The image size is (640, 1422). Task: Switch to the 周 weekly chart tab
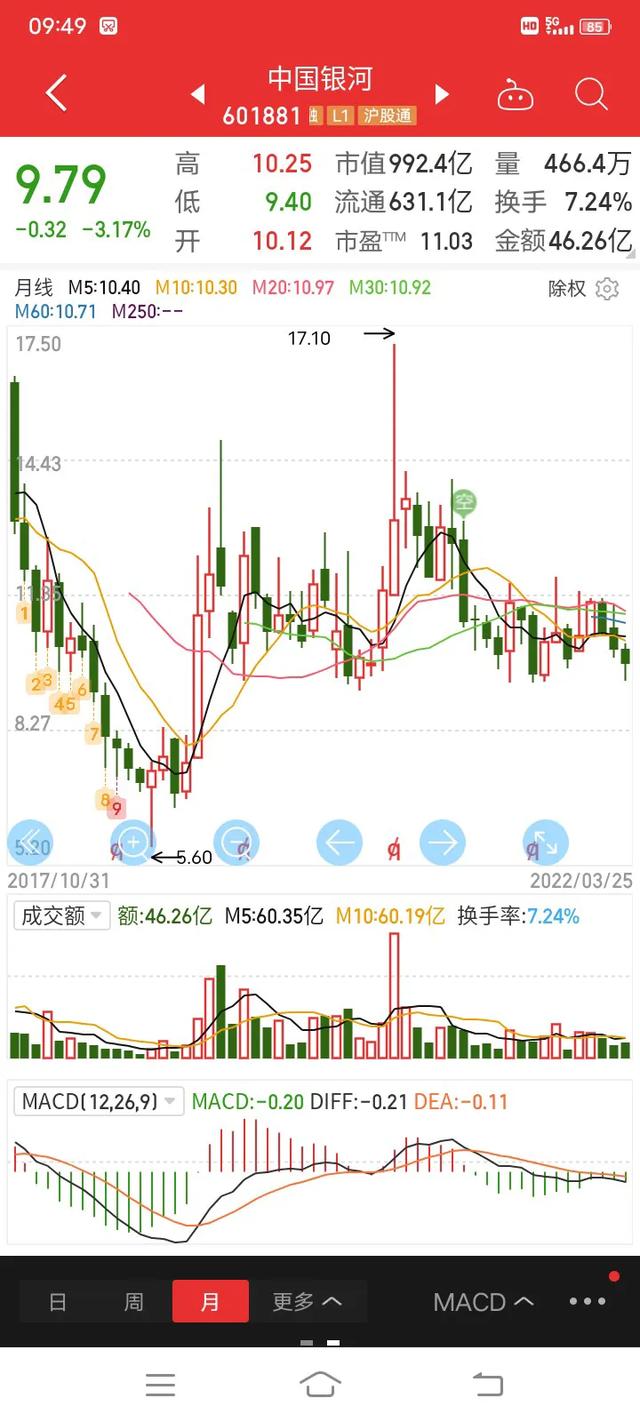point(134,1302)
